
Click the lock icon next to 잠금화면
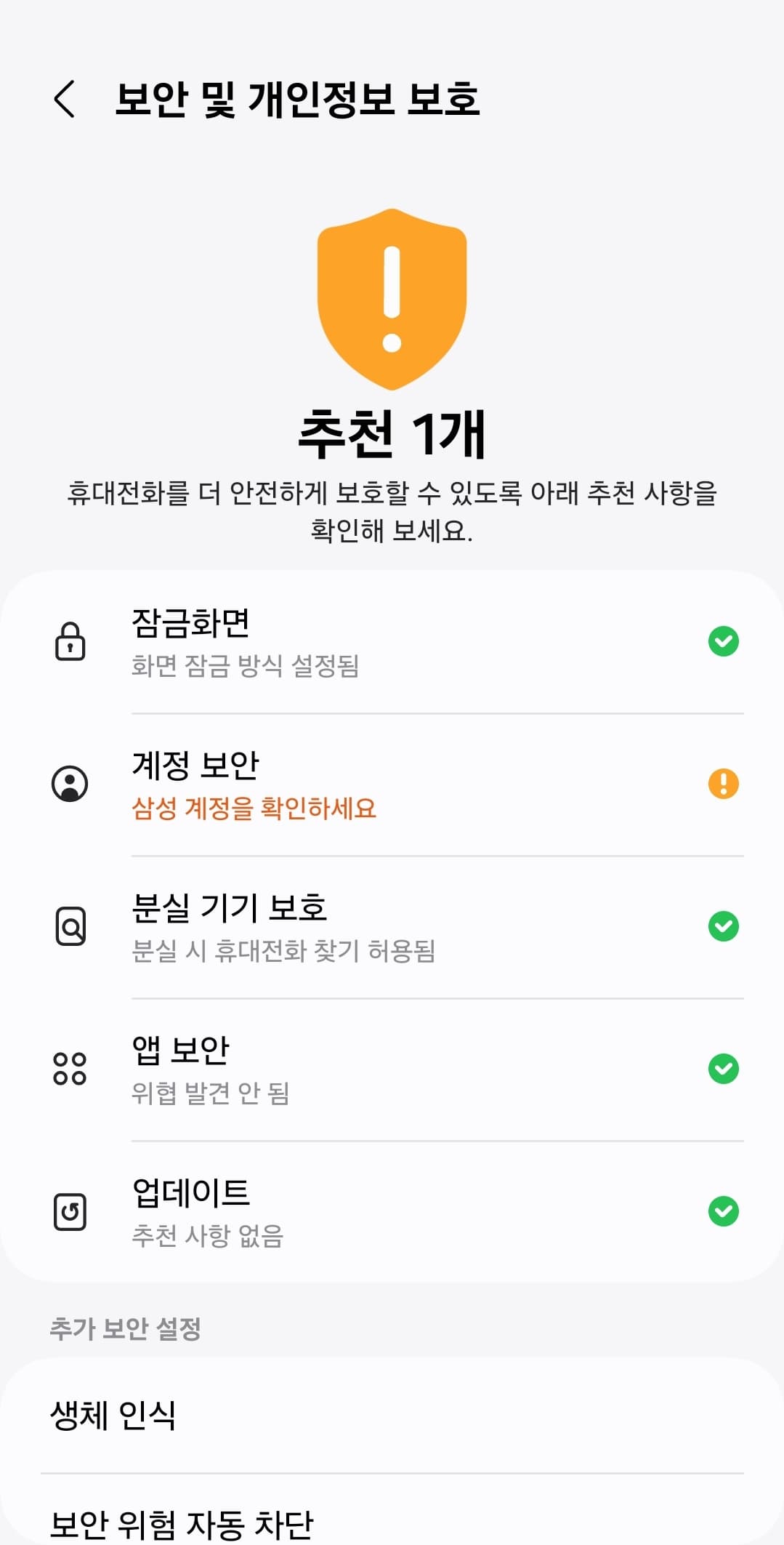coord(70,642)
